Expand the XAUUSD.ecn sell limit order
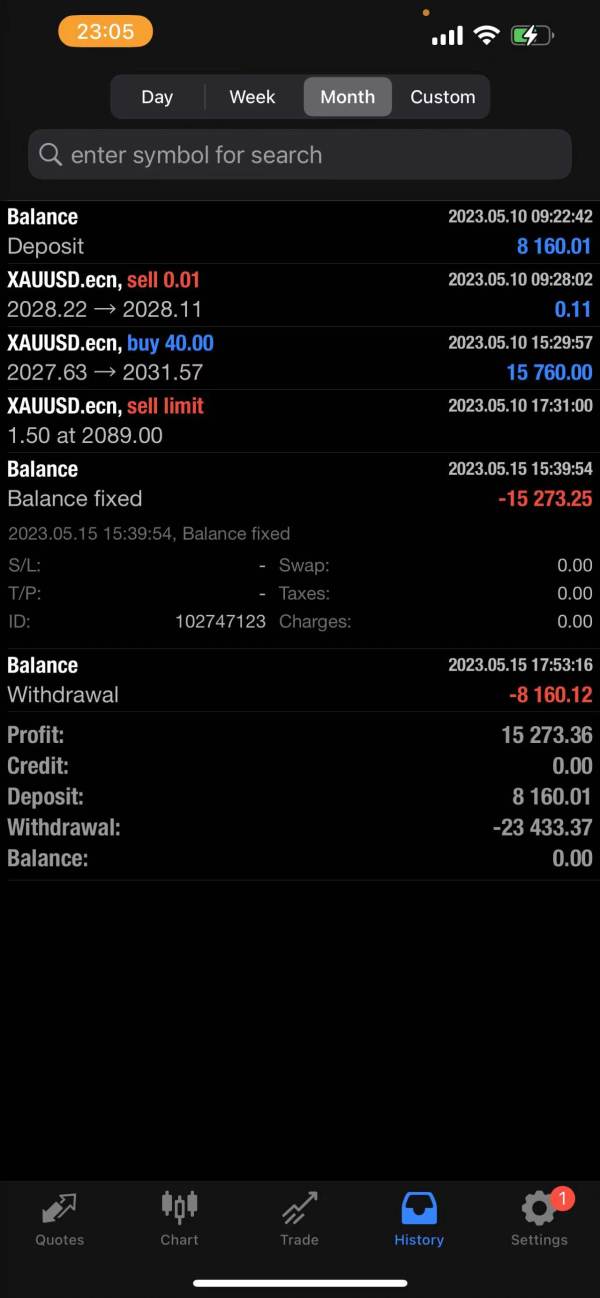 (300, 421)
